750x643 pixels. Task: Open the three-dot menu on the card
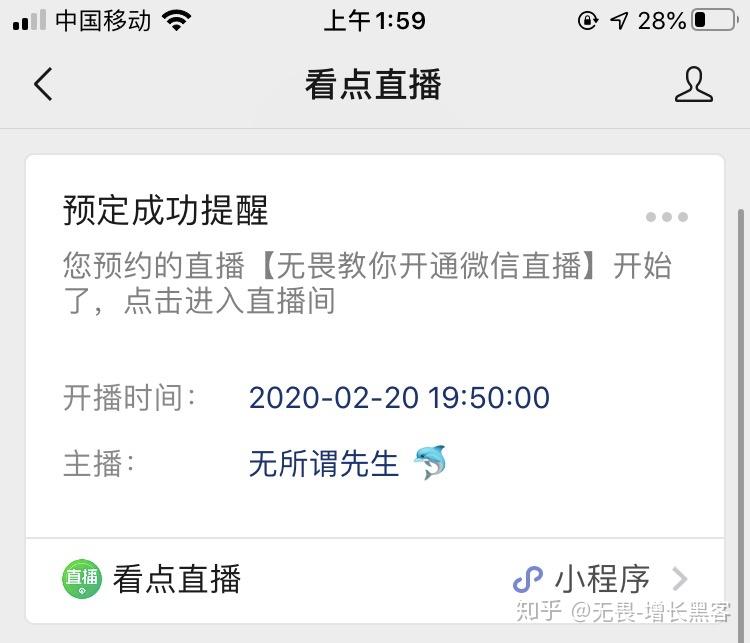[666, 217]
